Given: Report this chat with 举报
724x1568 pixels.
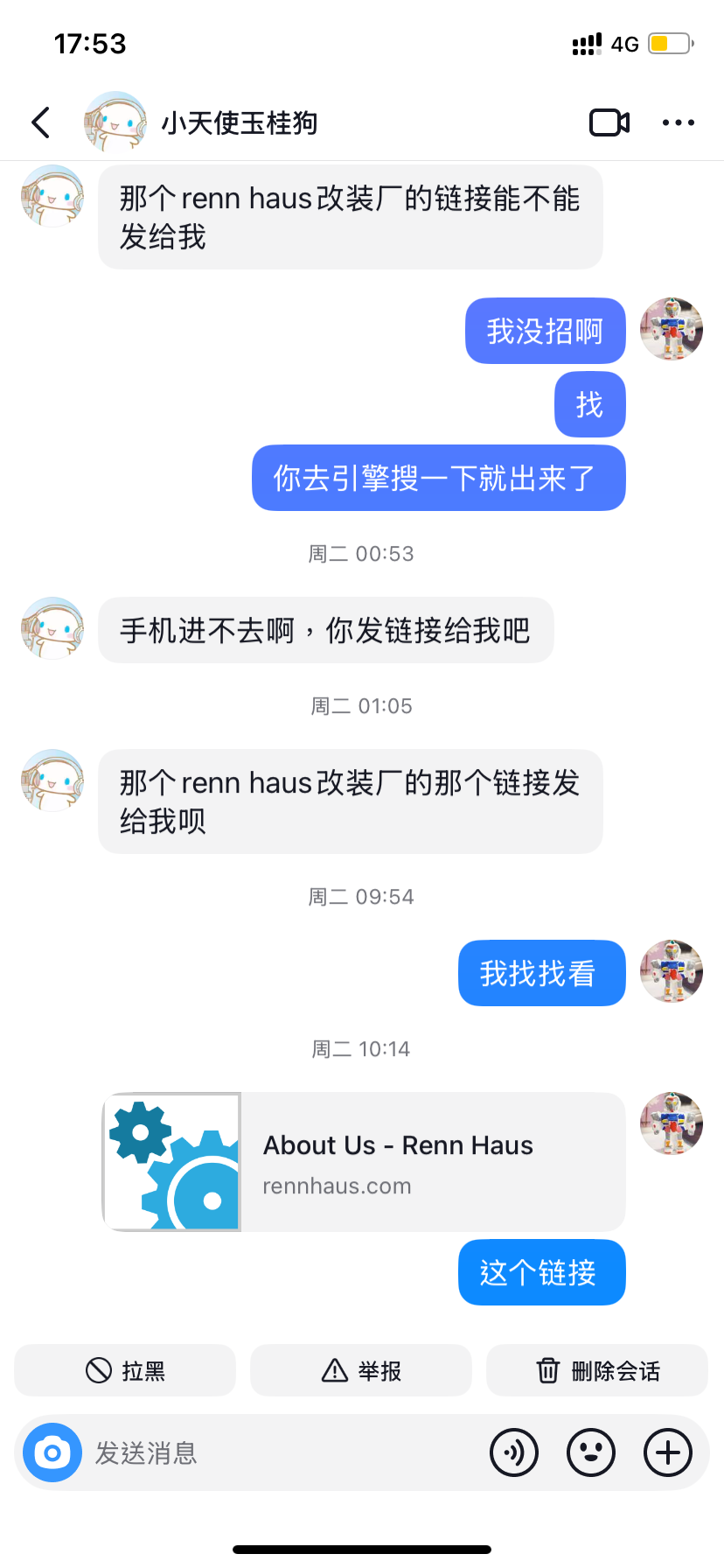Looking at the screenshot, I should tap(361, 1370).
